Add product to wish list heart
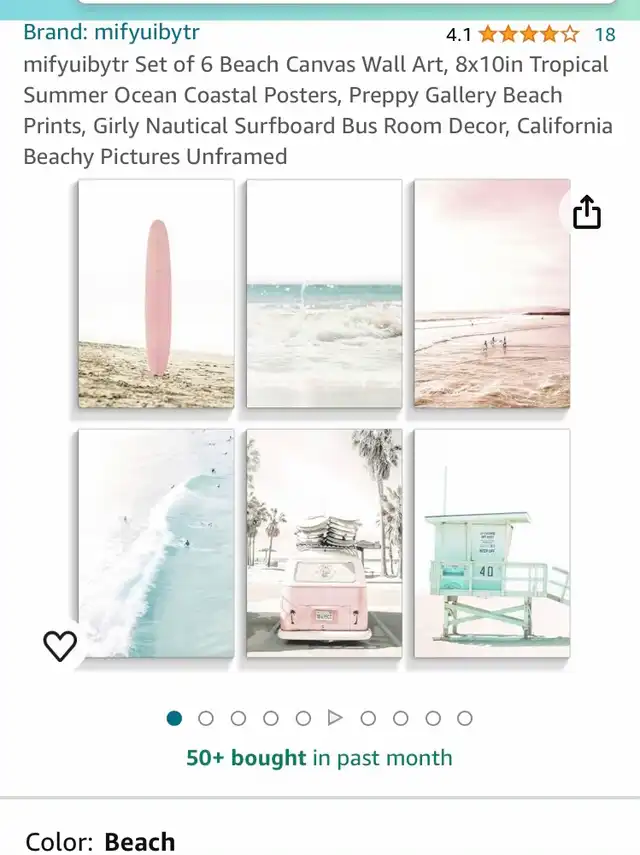 60,646
